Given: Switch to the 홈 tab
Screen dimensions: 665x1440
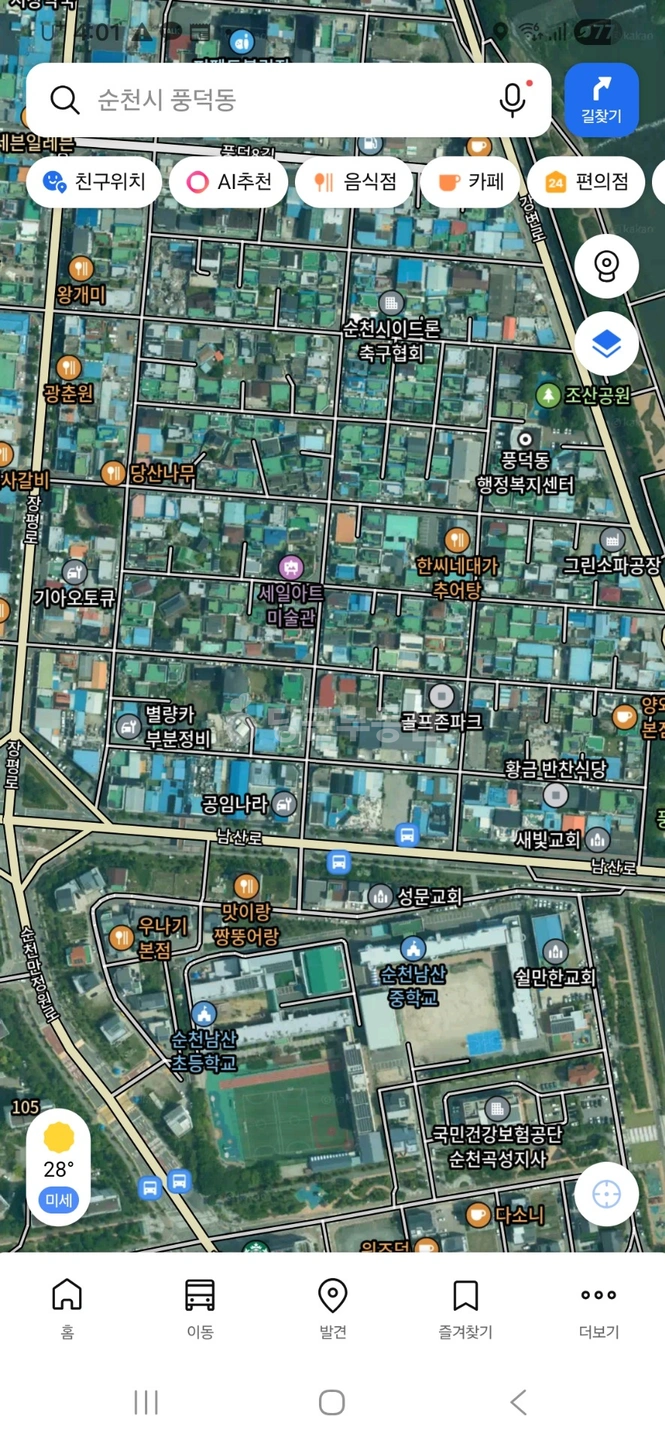Looking at the screenshot, I should click(67, 1308).
